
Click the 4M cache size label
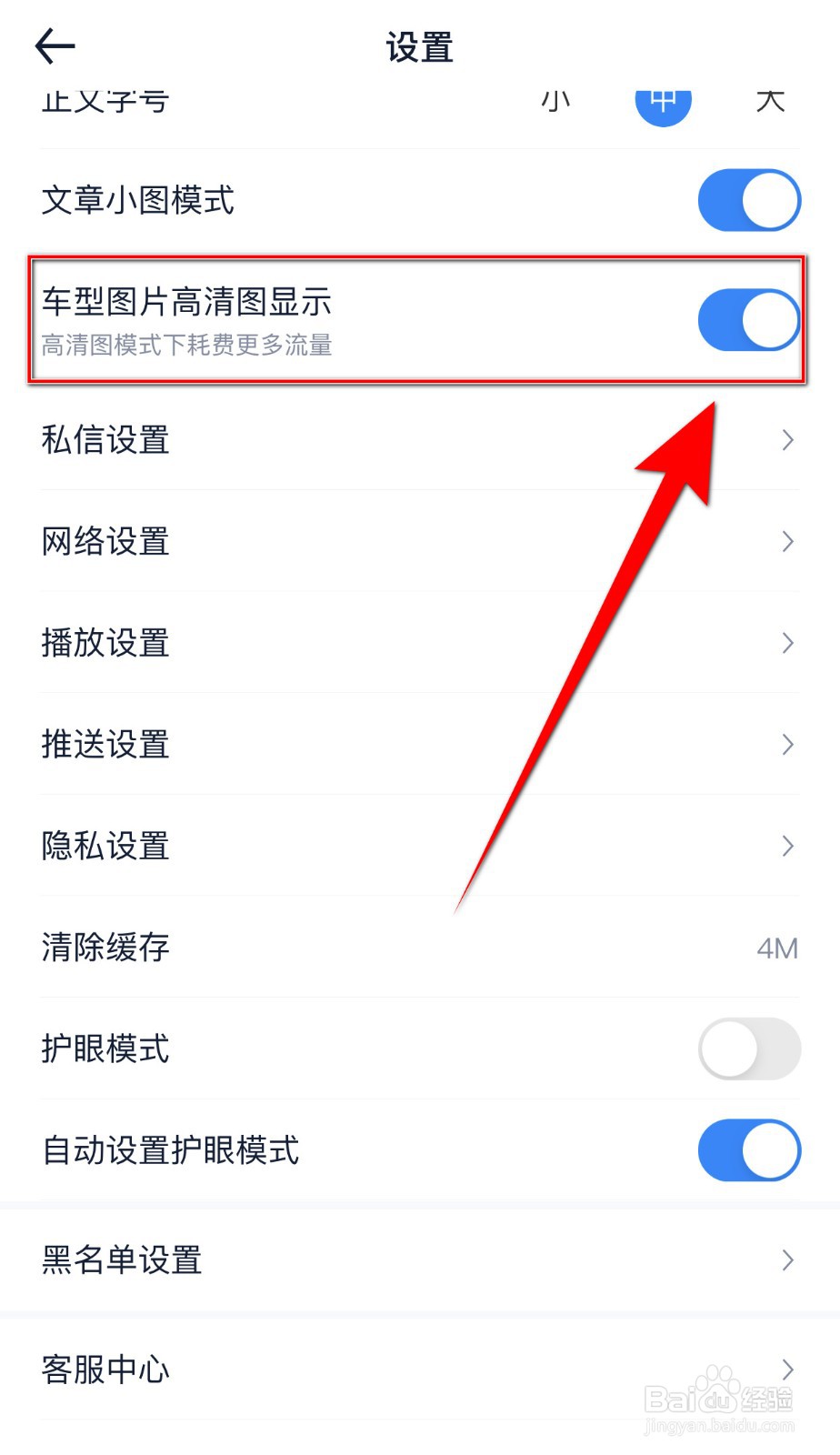click(x=778, y=948)
